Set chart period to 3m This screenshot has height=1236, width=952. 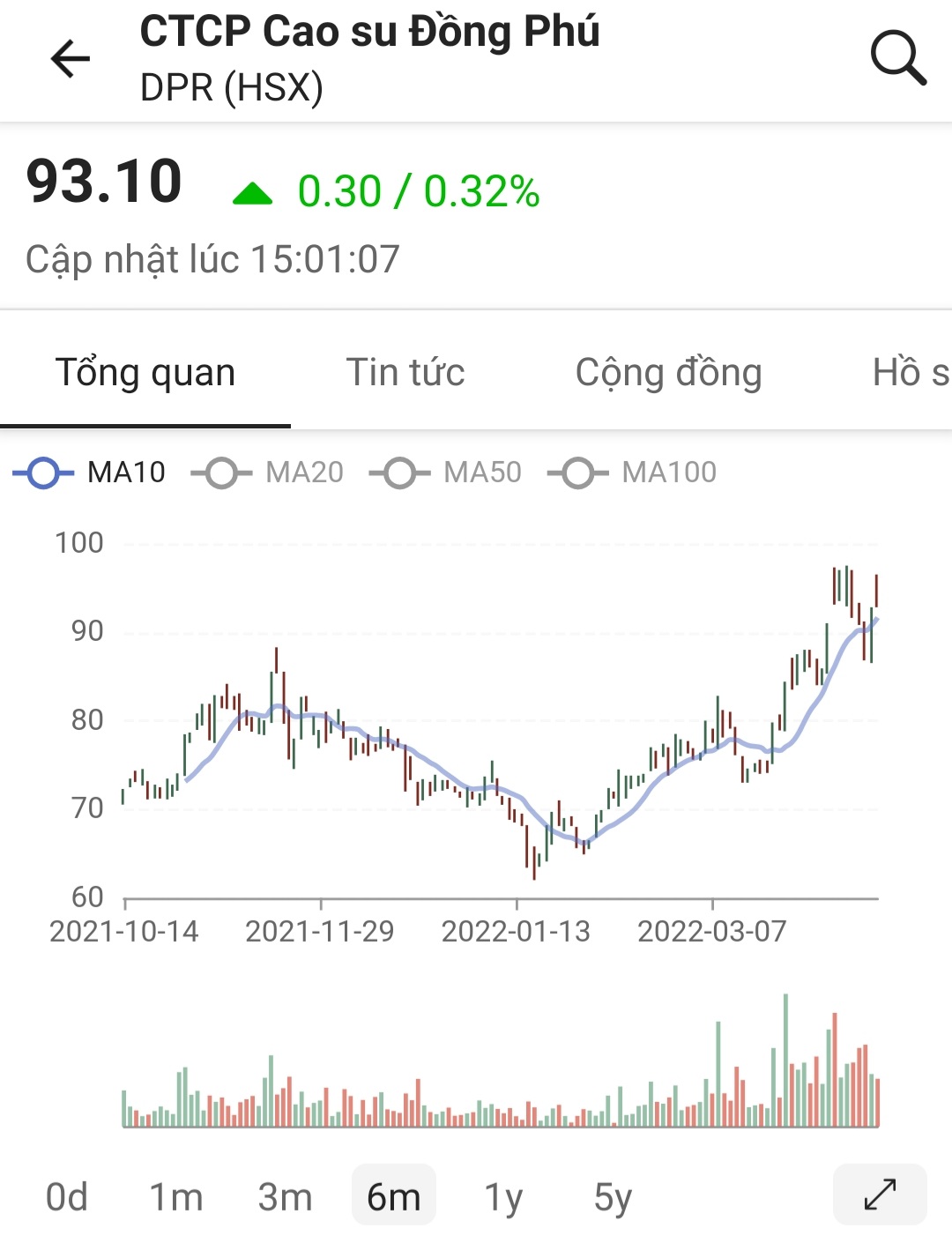285,1196
